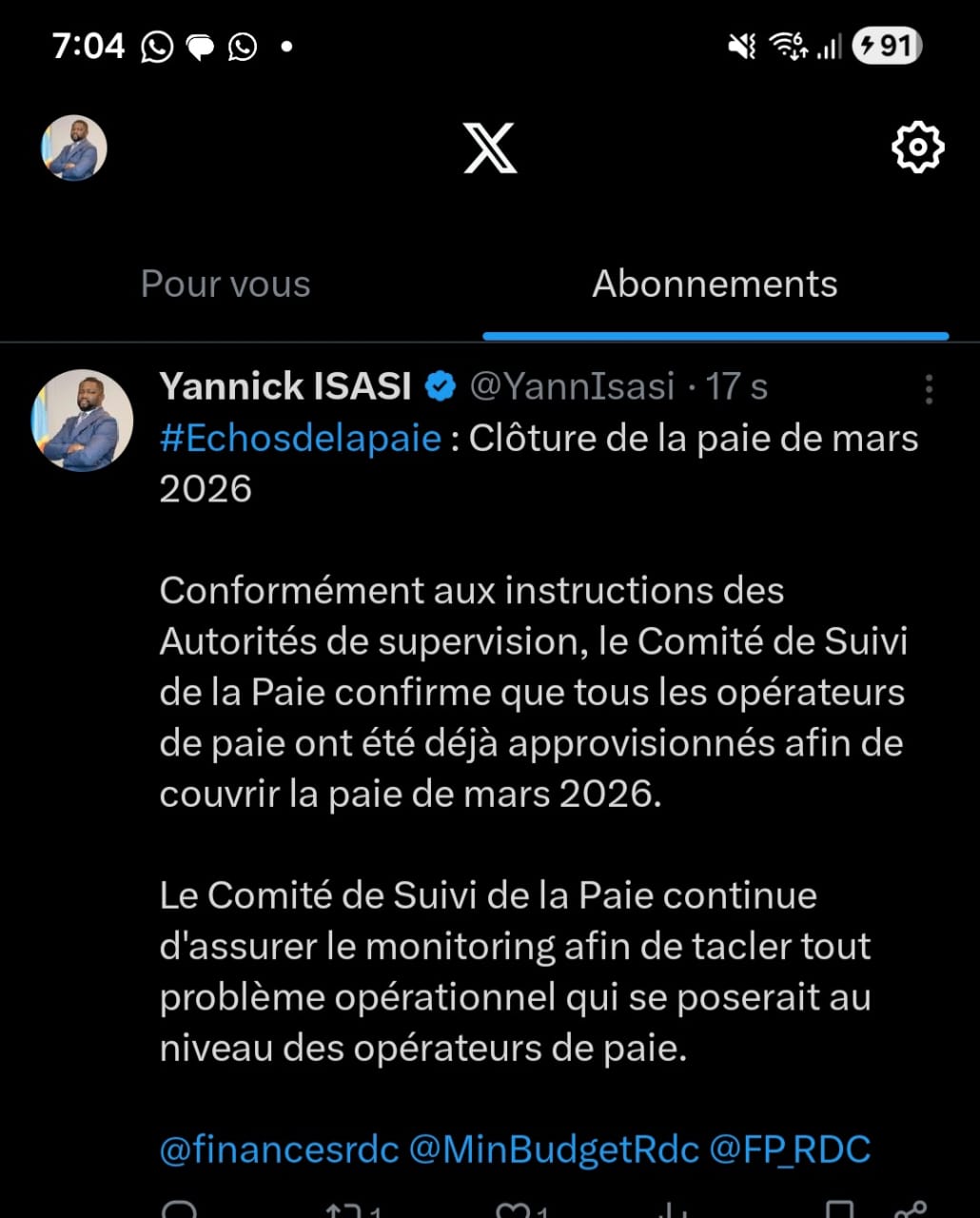Open Yannick ISASI's profile picture
Viewport: 980px width, 1218px height.
point(82,421)
